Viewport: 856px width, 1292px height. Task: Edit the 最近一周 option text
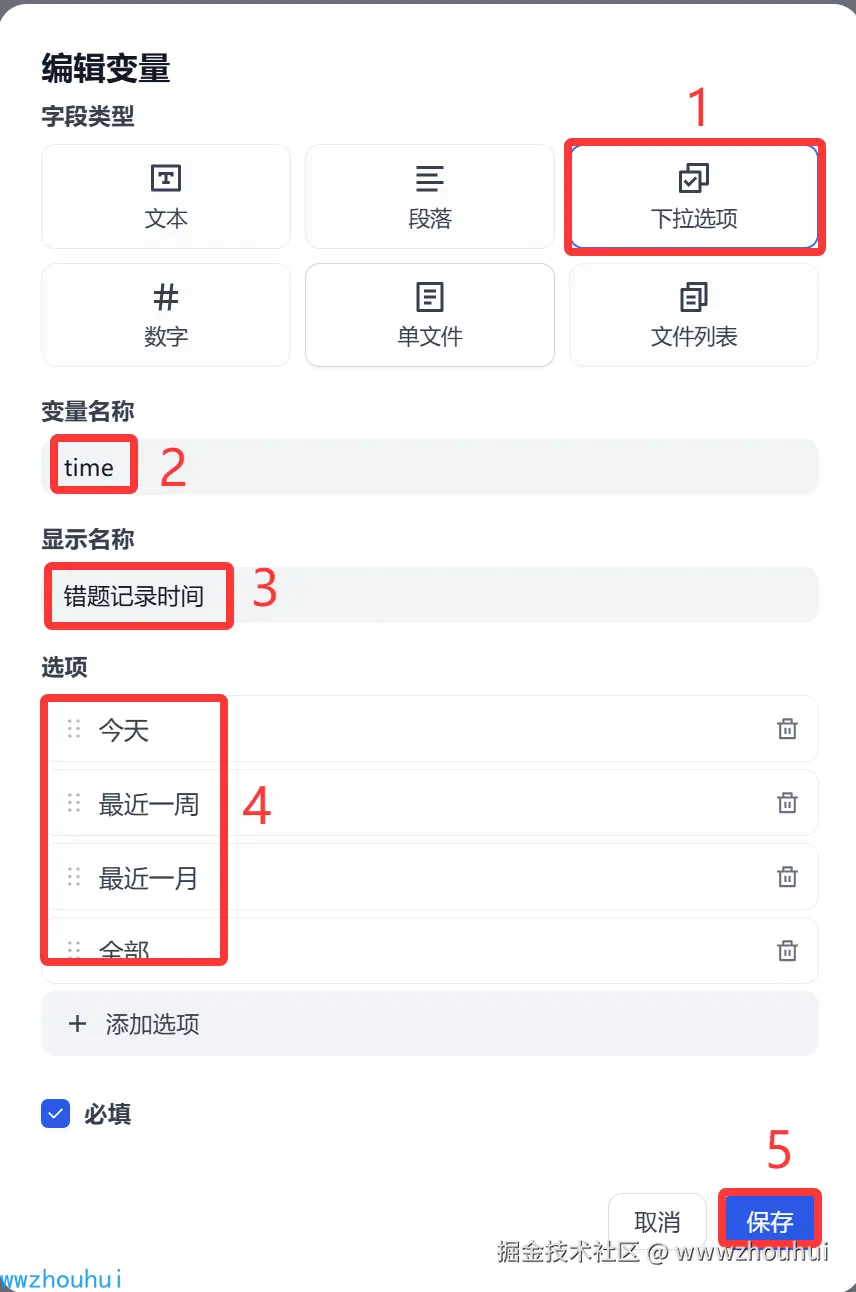click(x=400, y=804)
